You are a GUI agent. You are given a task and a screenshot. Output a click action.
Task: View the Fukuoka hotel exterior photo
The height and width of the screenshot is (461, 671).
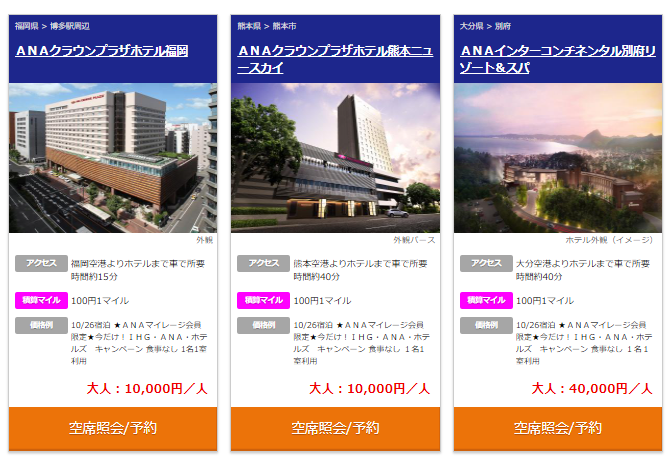pos(113,158)
